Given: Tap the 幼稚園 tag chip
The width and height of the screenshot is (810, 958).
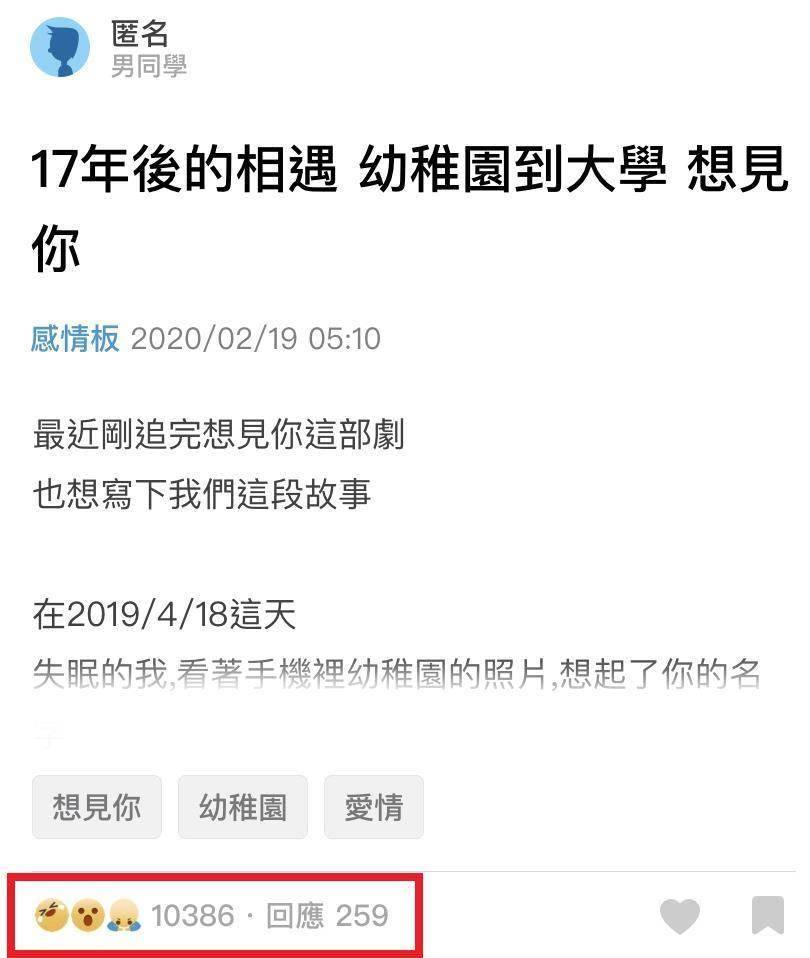Looking at the screenshot, I should click(242, 807).
